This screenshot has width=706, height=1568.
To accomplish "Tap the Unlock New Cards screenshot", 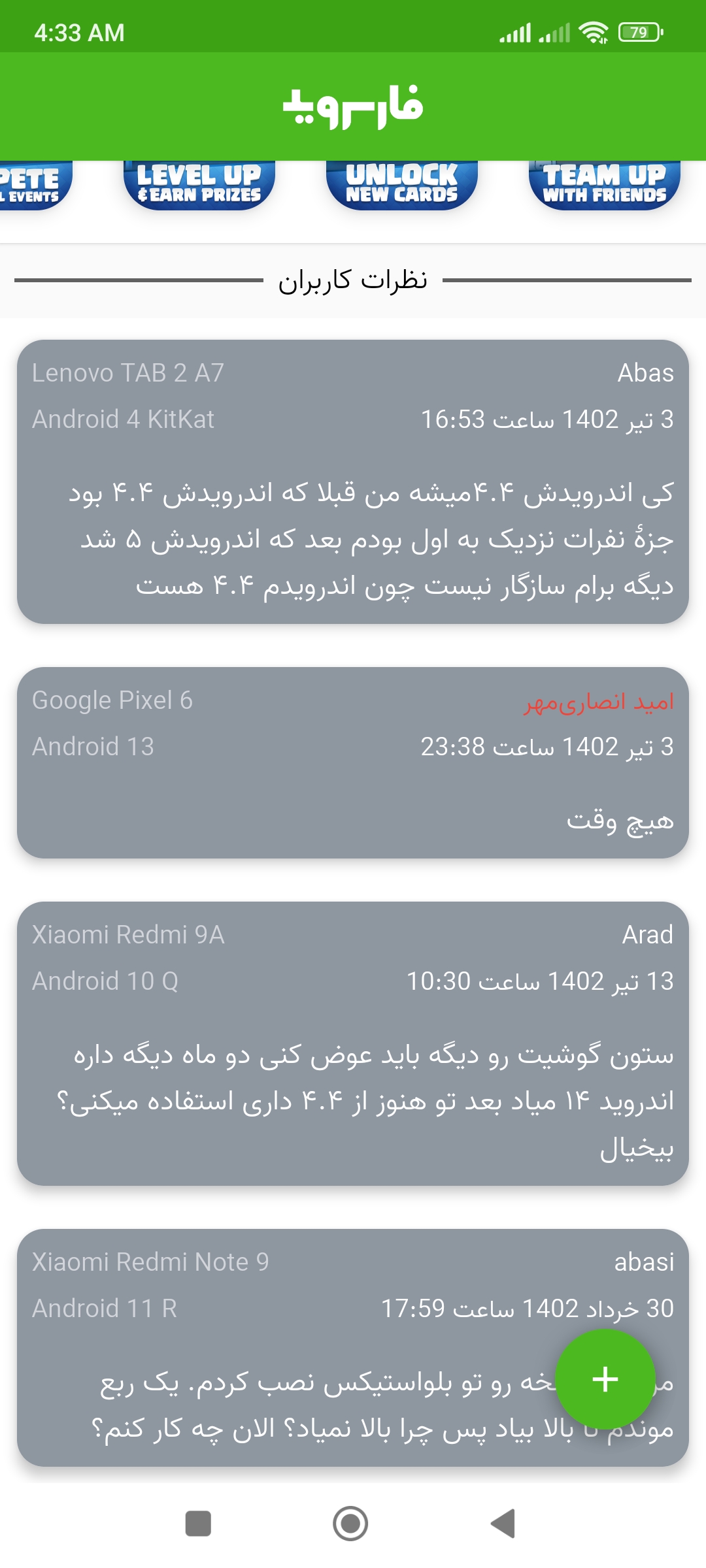I will [402, 185].
